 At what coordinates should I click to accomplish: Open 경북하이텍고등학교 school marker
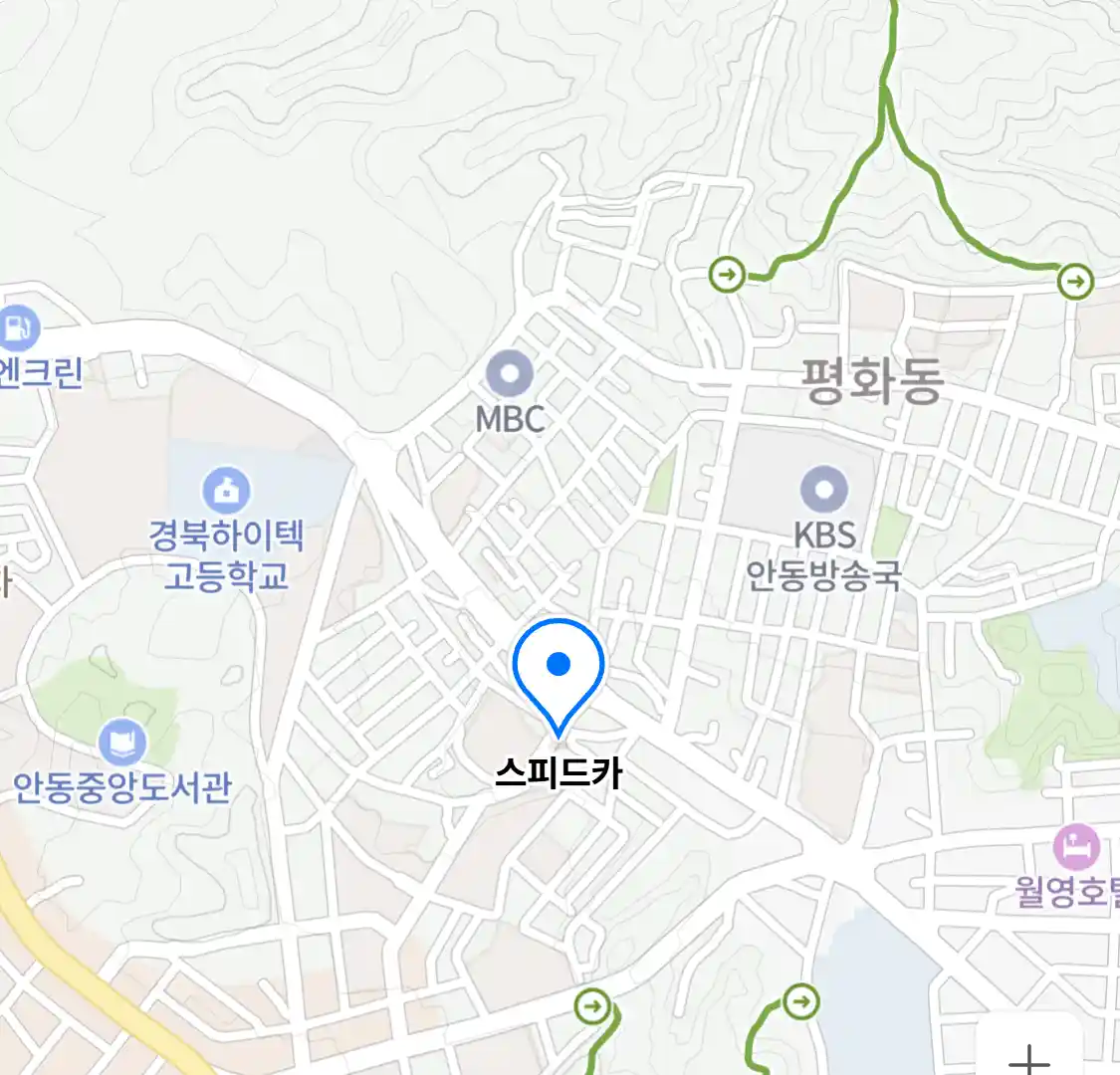(x=227, y=492)
